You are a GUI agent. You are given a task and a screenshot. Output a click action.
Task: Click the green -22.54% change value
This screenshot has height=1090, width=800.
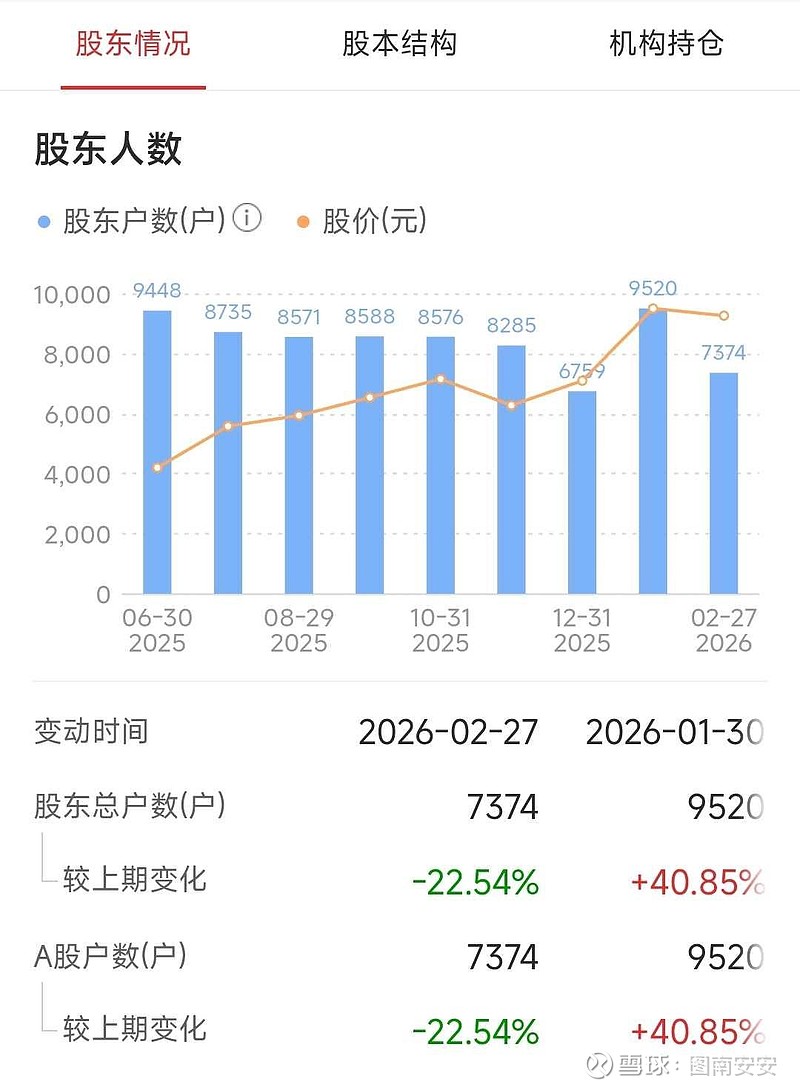click(478, 881)
